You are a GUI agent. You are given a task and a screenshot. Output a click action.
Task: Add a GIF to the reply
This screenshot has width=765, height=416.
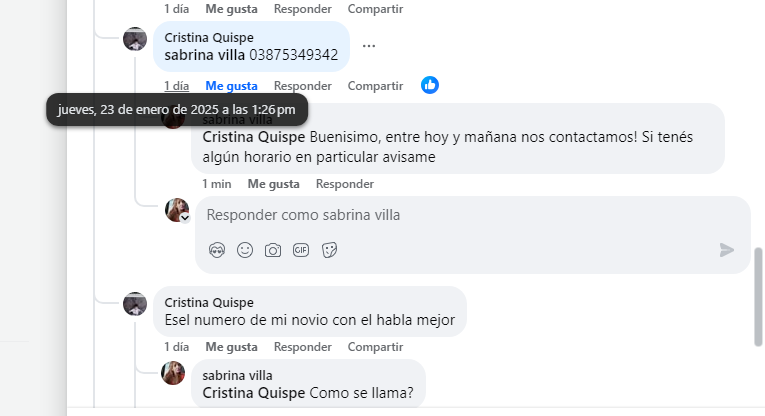pyautogui.click(x=301, y=250)
